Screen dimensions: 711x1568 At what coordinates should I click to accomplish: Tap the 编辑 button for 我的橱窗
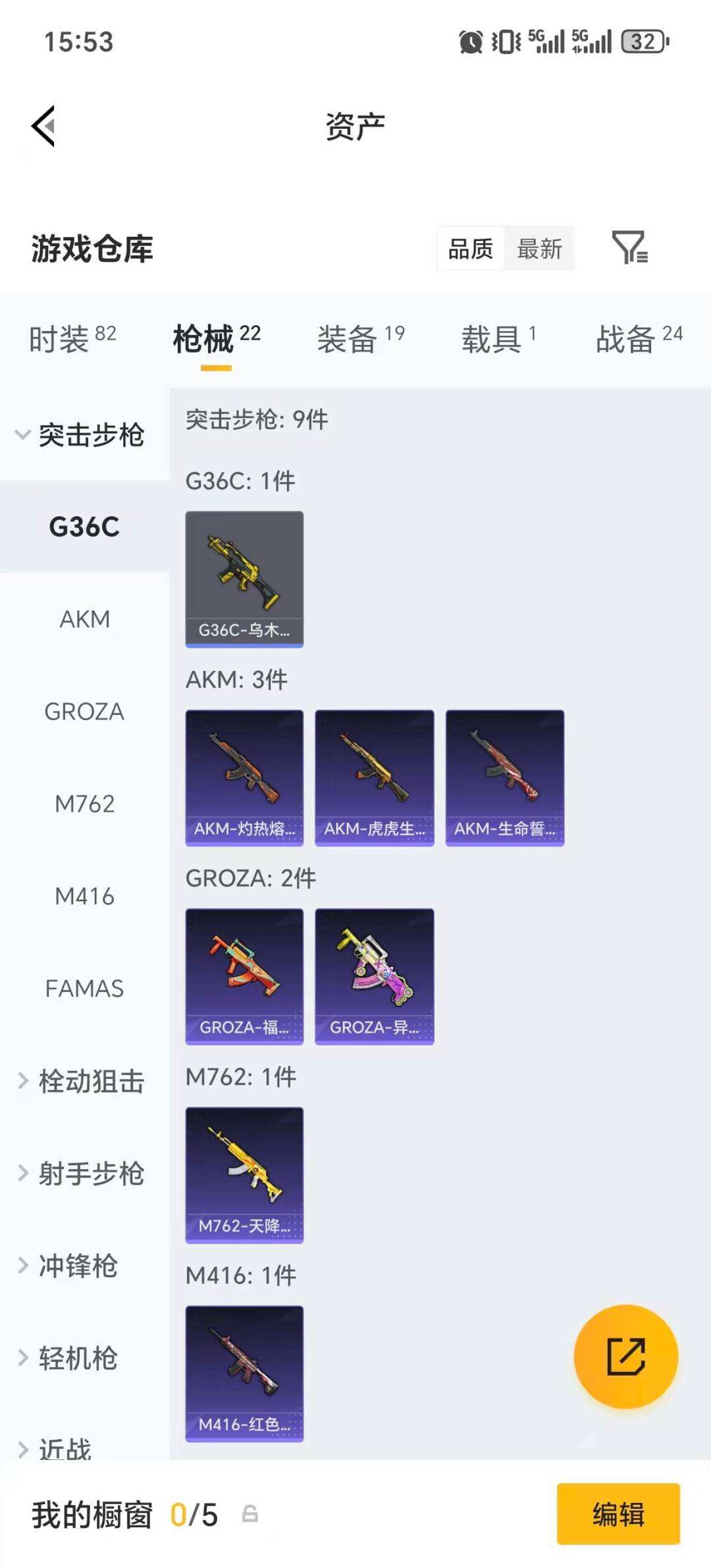618,1513
